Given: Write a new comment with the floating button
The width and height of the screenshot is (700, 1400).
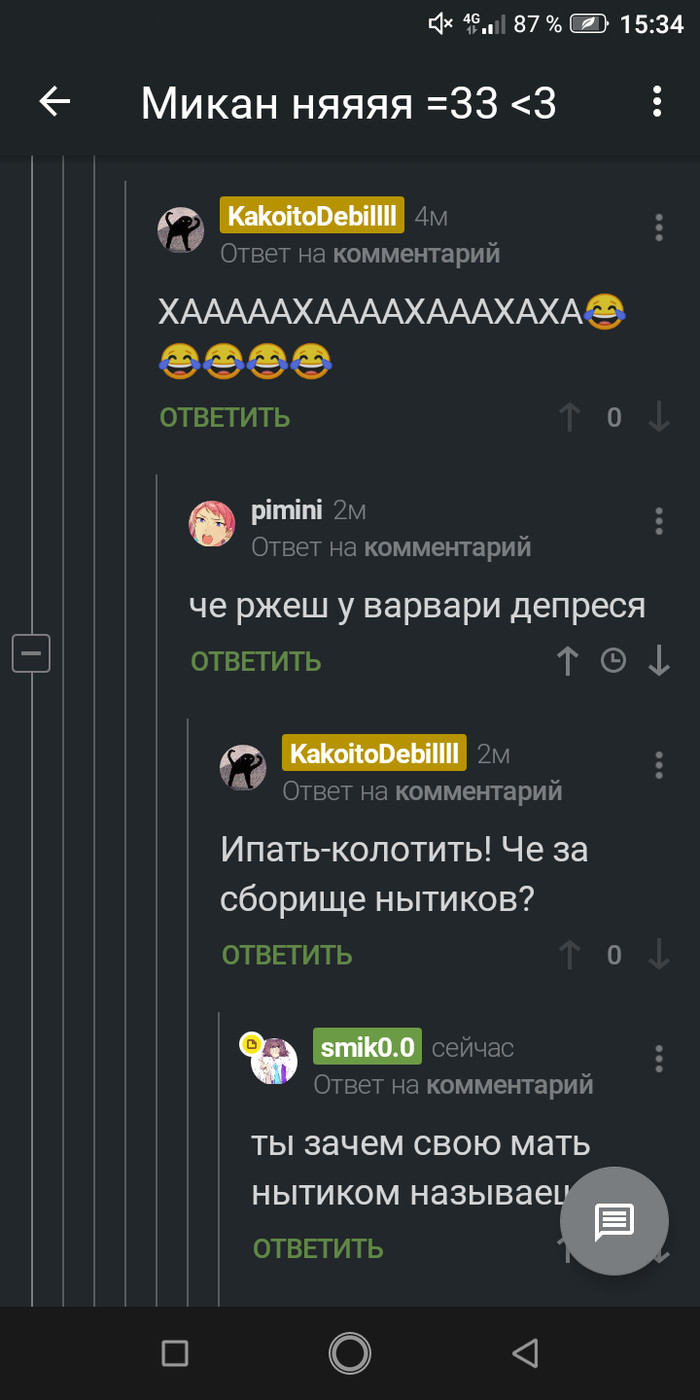Looking at the screenshot, I should [614, 1219].
